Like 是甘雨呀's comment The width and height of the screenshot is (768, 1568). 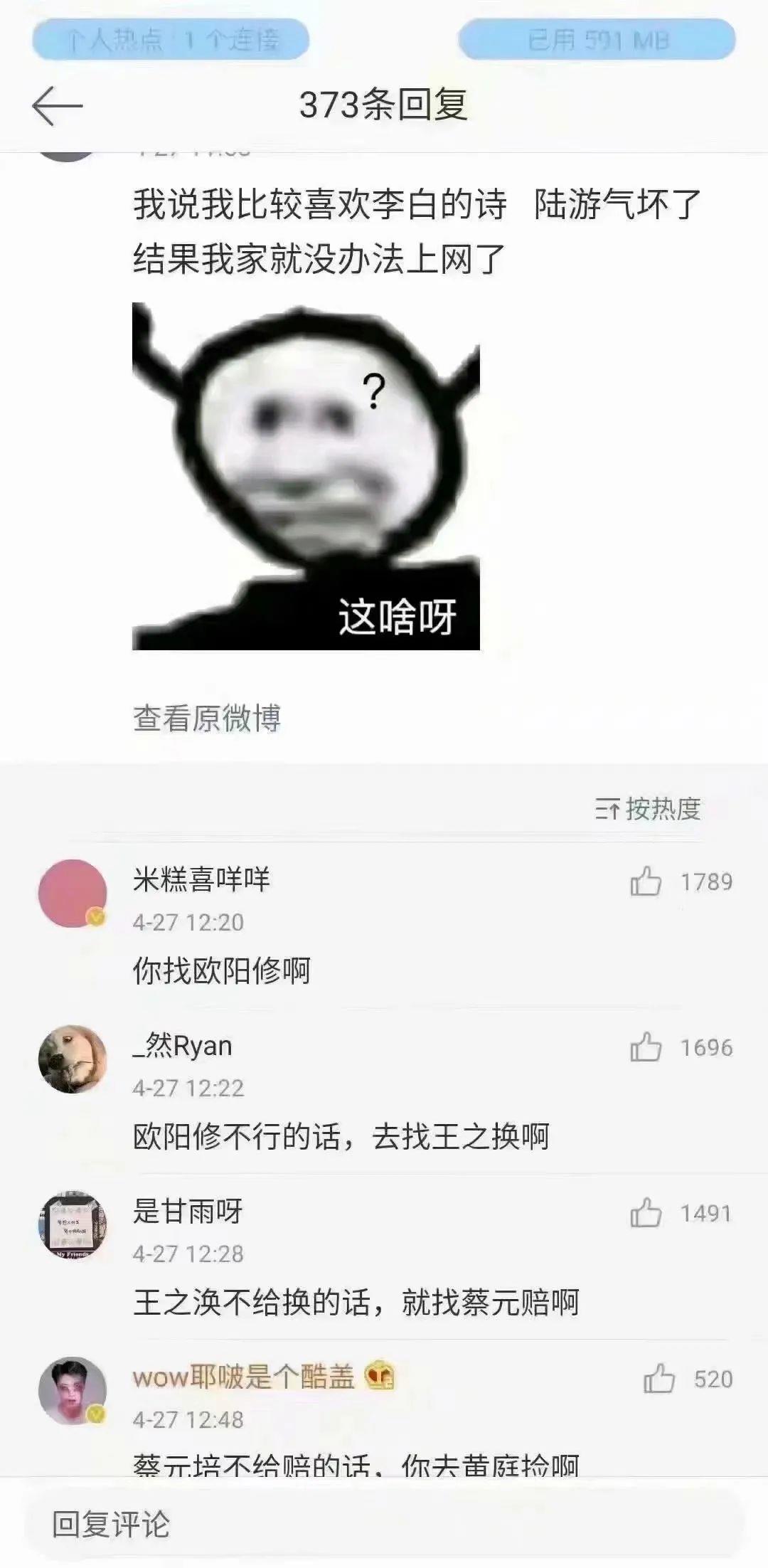tap(646, 1213)
